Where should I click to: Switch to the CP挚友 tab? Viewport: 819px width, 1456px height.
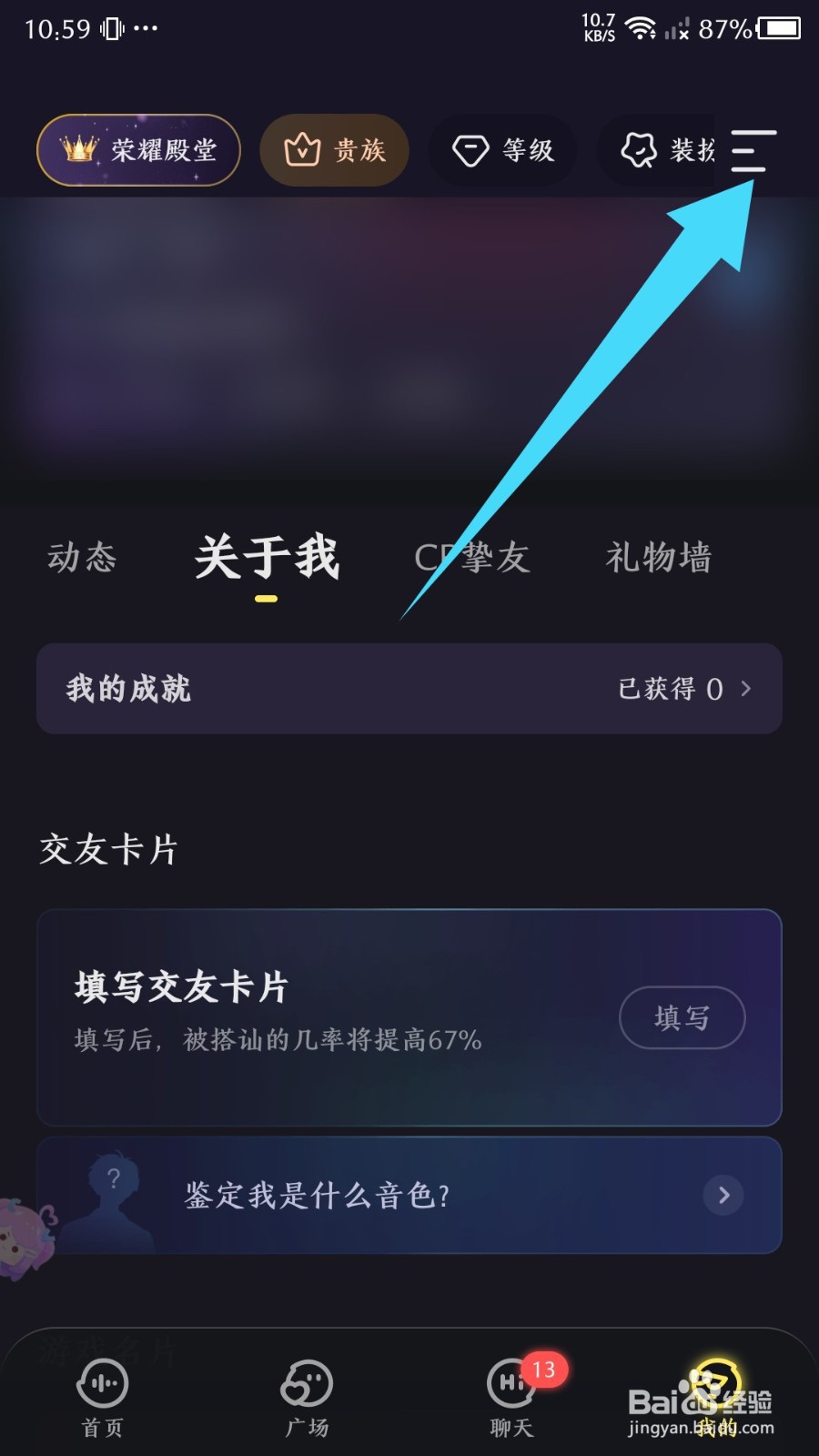tap(473, 559)
